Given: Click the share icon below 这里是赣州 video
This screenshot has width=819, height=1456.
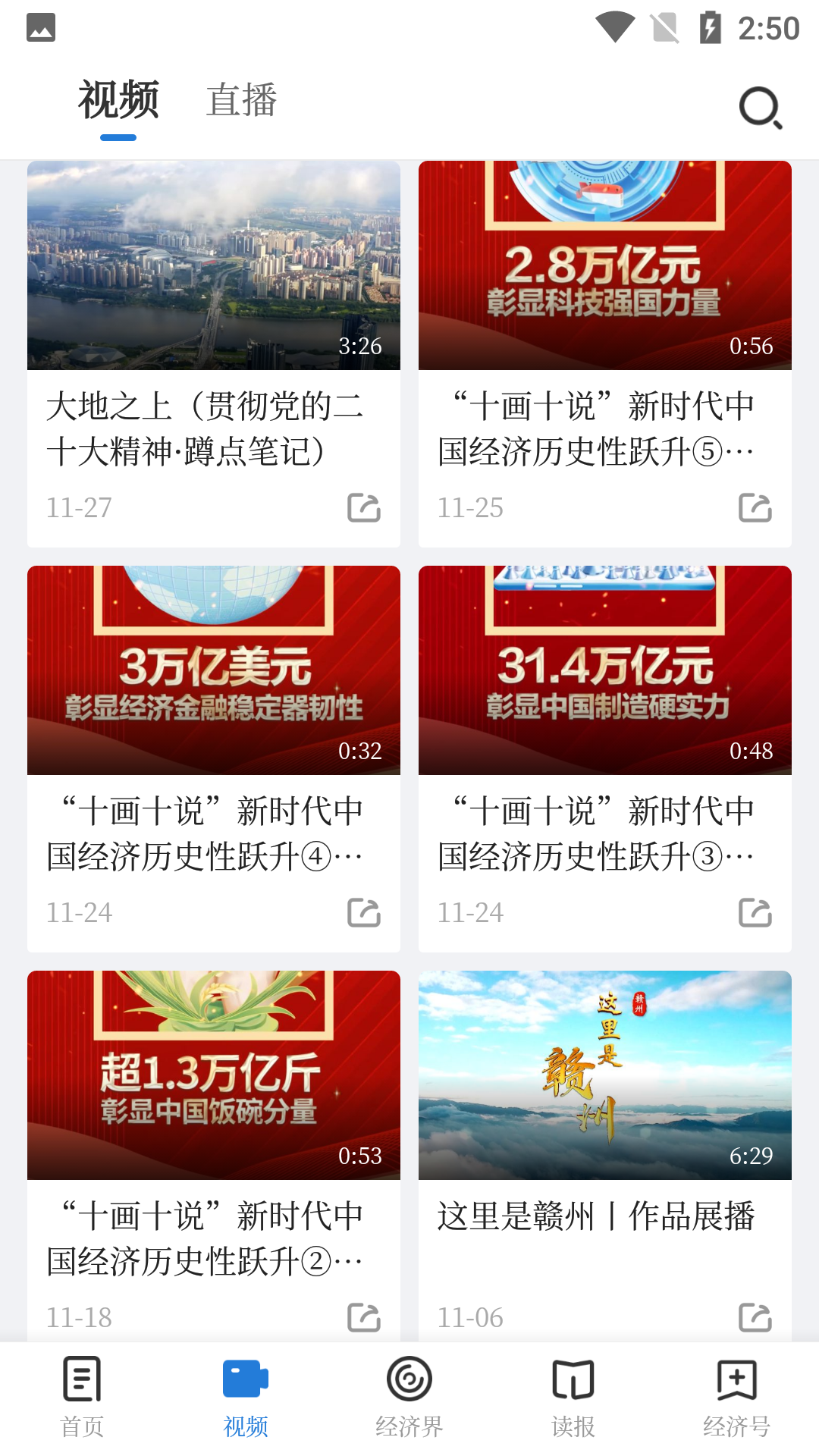Looking at the screenshot, I should pos(755,1317).
